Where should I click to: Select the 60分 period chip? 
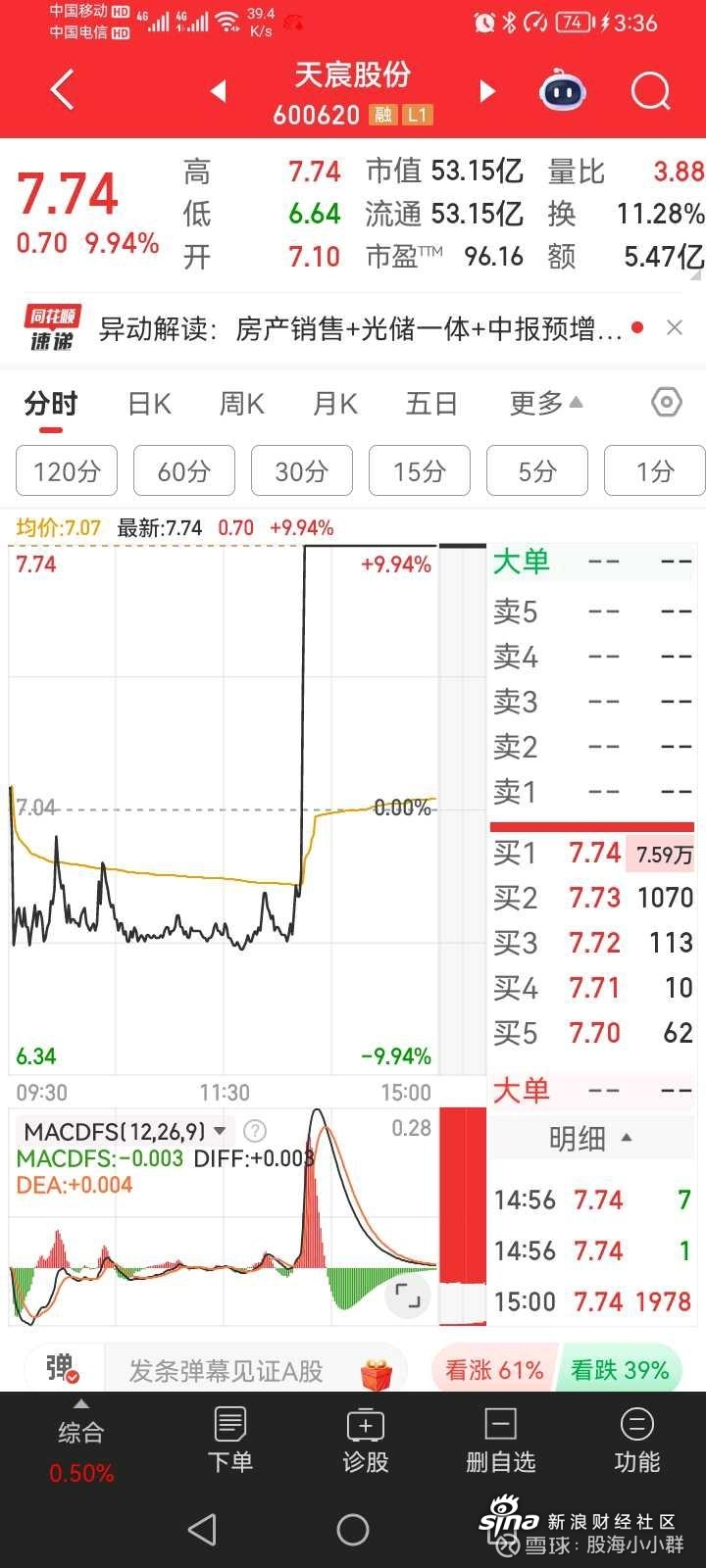pyautogui.click(x=184, y=471)
